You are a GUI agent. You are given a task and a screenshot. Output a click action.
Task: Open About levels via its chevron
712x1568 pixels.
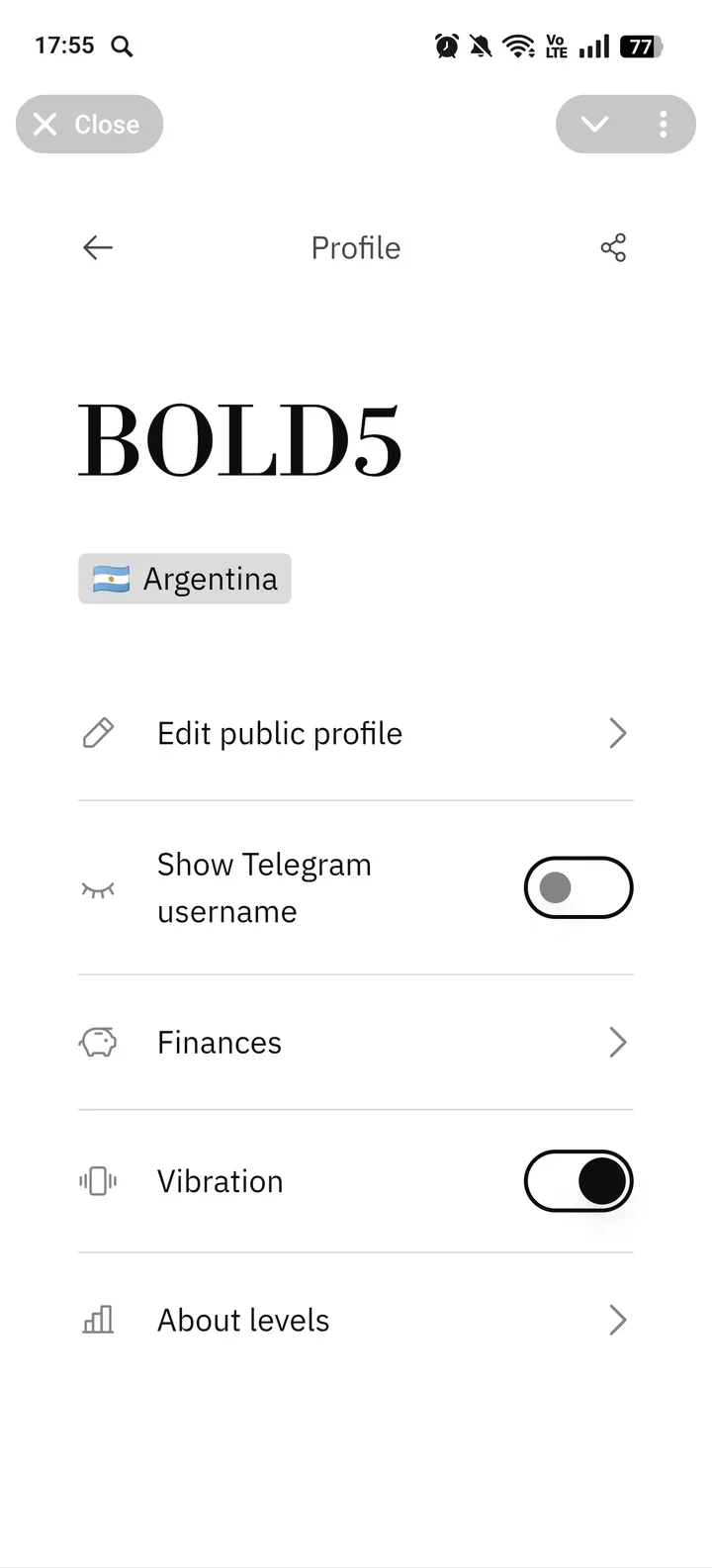pos(618,1320)
